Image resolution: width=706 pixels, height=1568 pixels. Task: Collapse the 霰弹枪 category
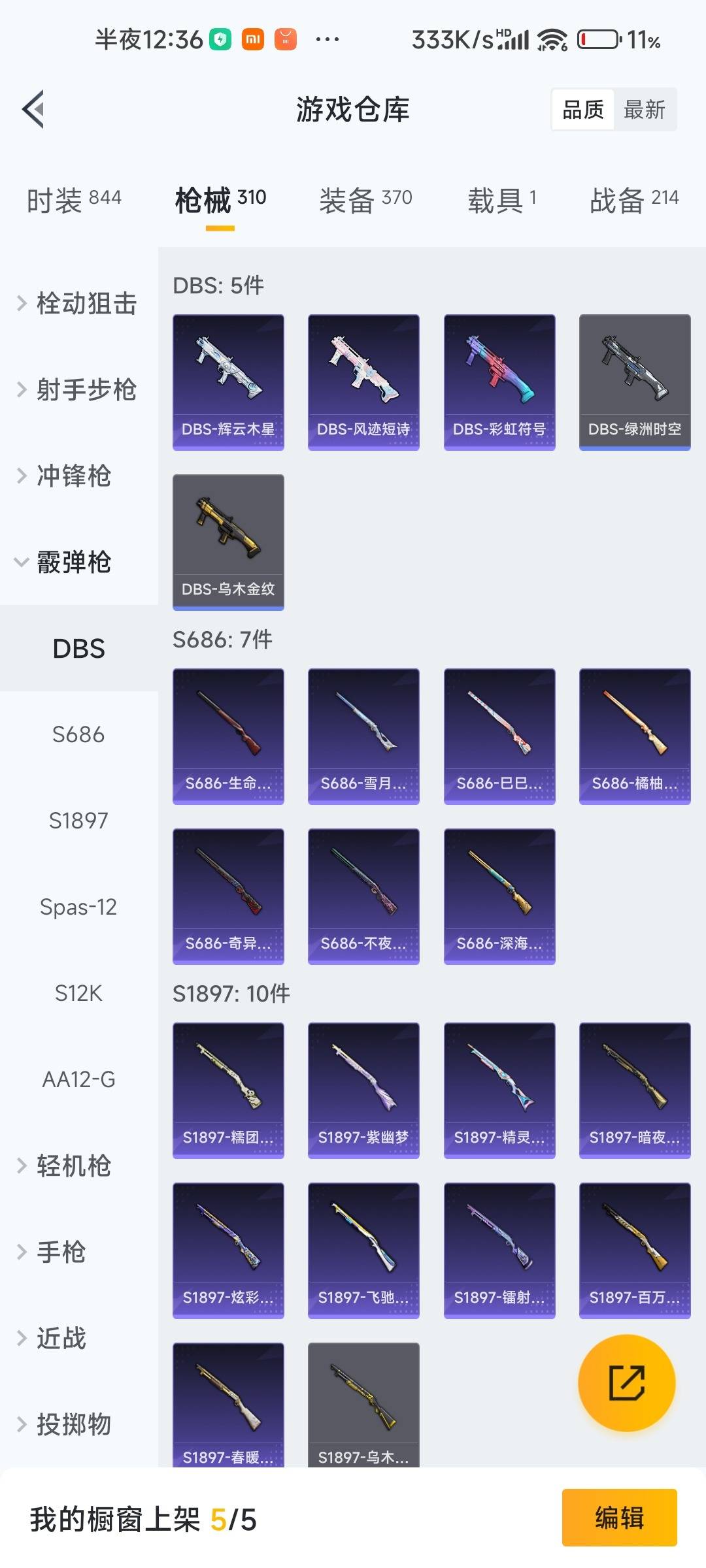pos(75,562)
